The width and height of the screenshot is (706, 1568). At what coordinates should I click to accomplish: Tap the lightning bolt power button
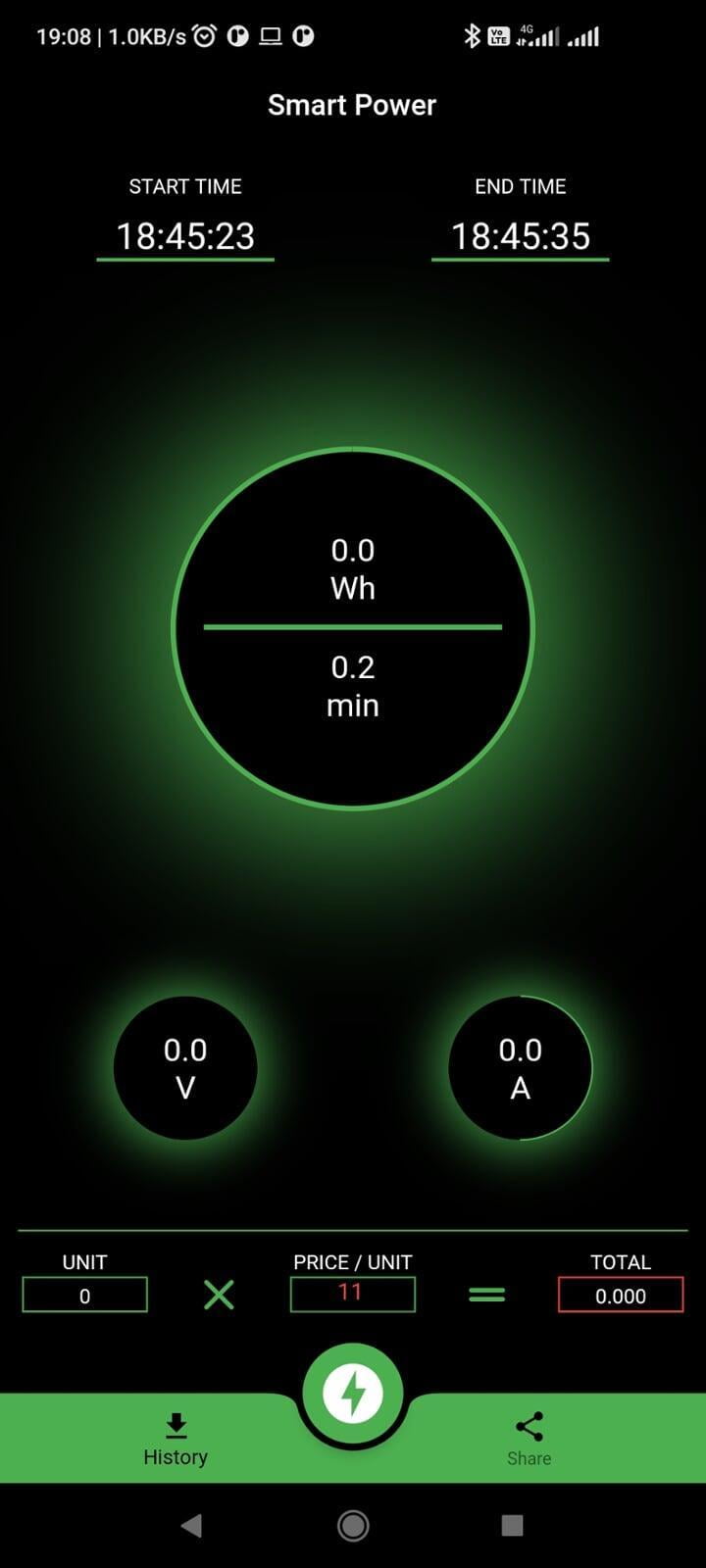[x=353, y=1393]
